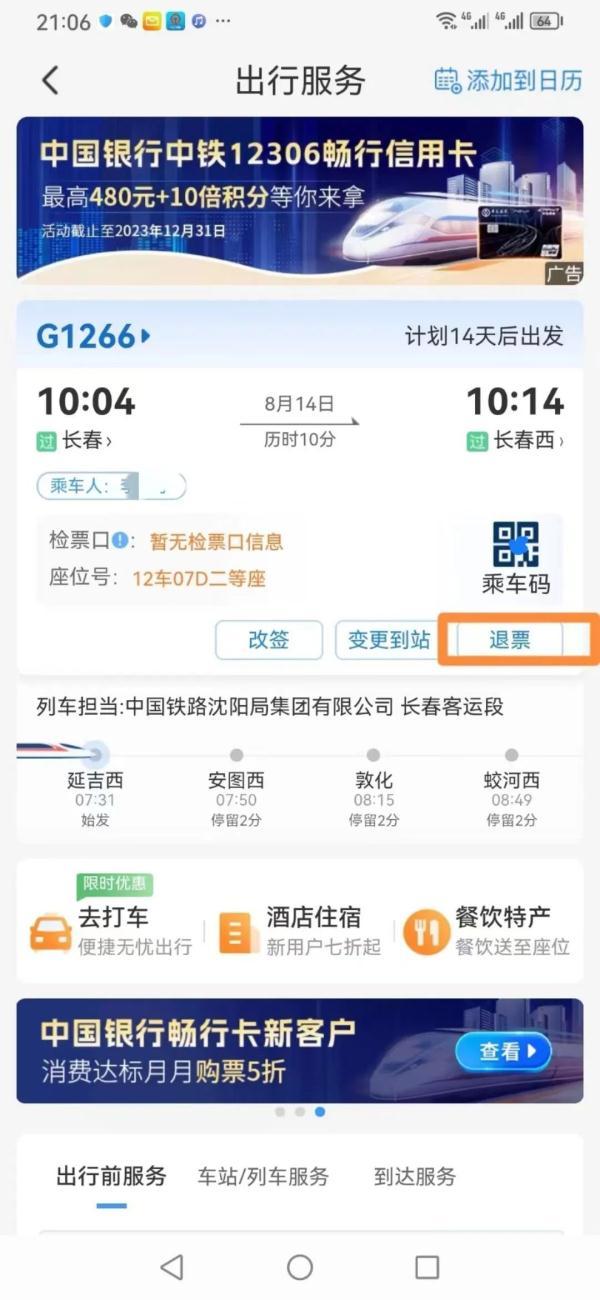Tap the info icon beside 检票口
Image resolution: width=600 pixels, height=1300 pixels.
(x=121, y=541)
